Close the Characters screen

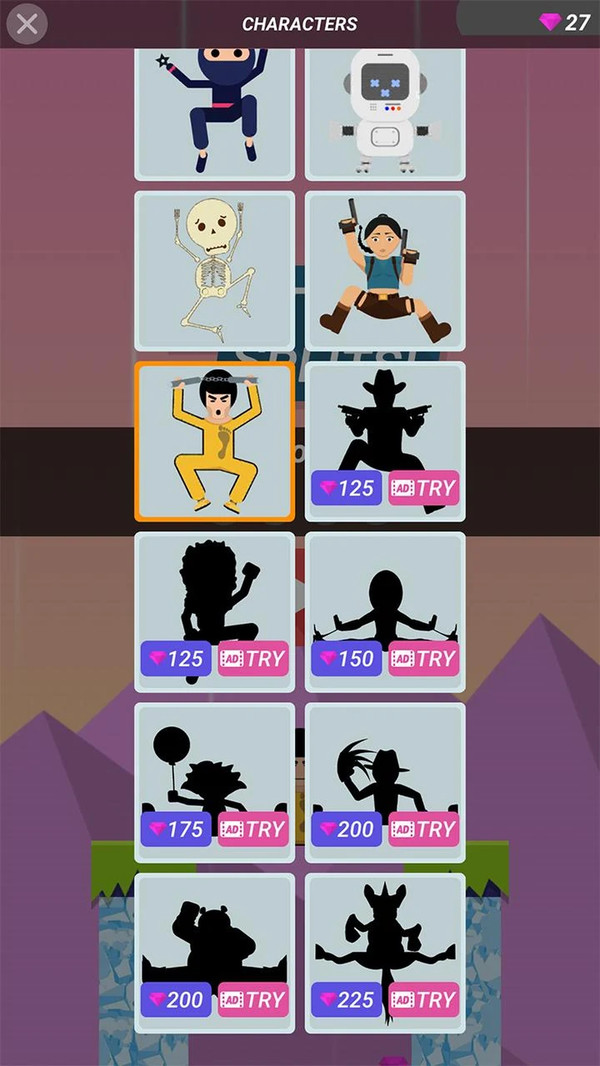tap(27, 24)
